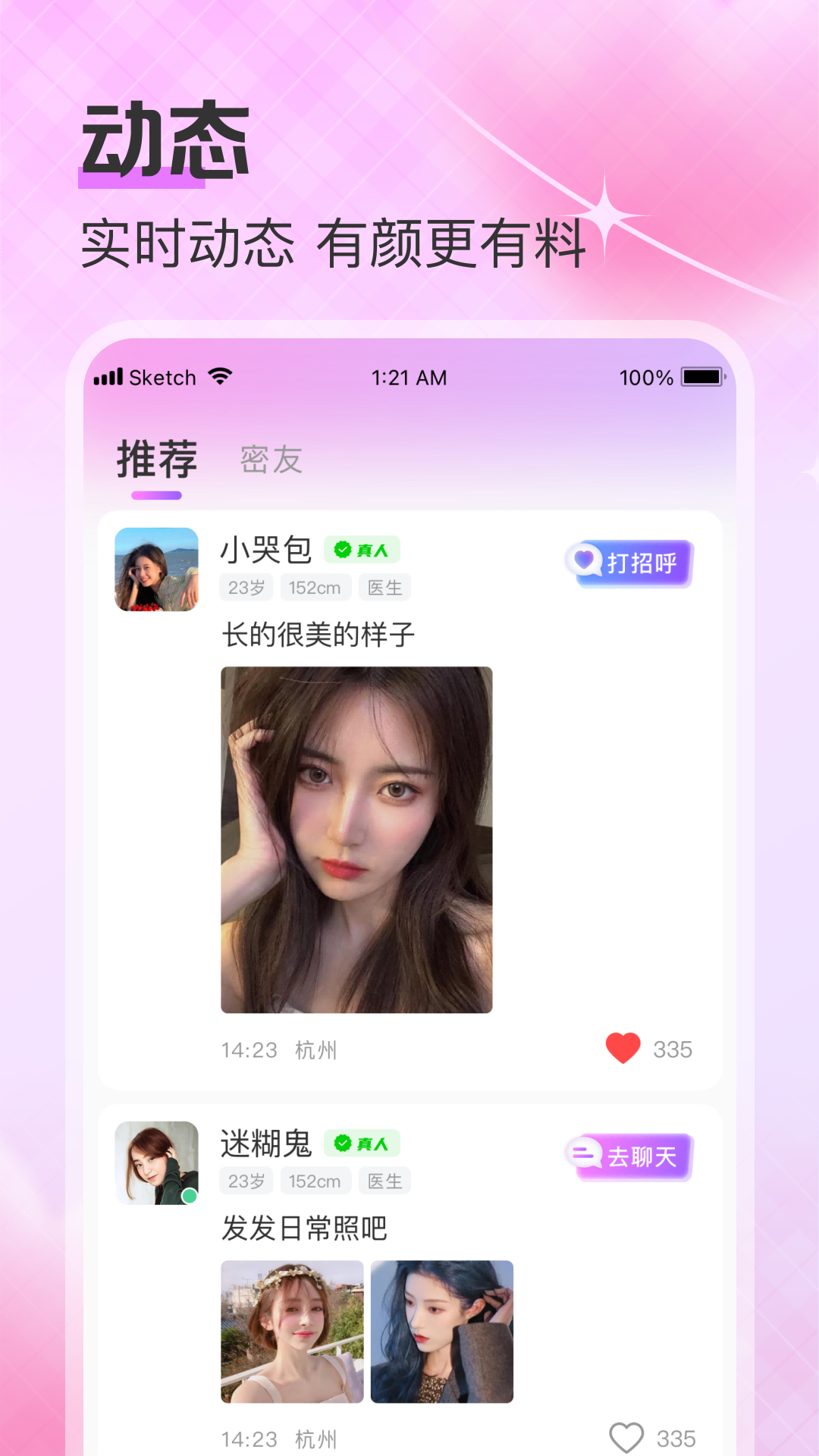Tap the 杭州 location label on the first post
Viewport: 819px width, 1456px height.
tap(315, 1050)
